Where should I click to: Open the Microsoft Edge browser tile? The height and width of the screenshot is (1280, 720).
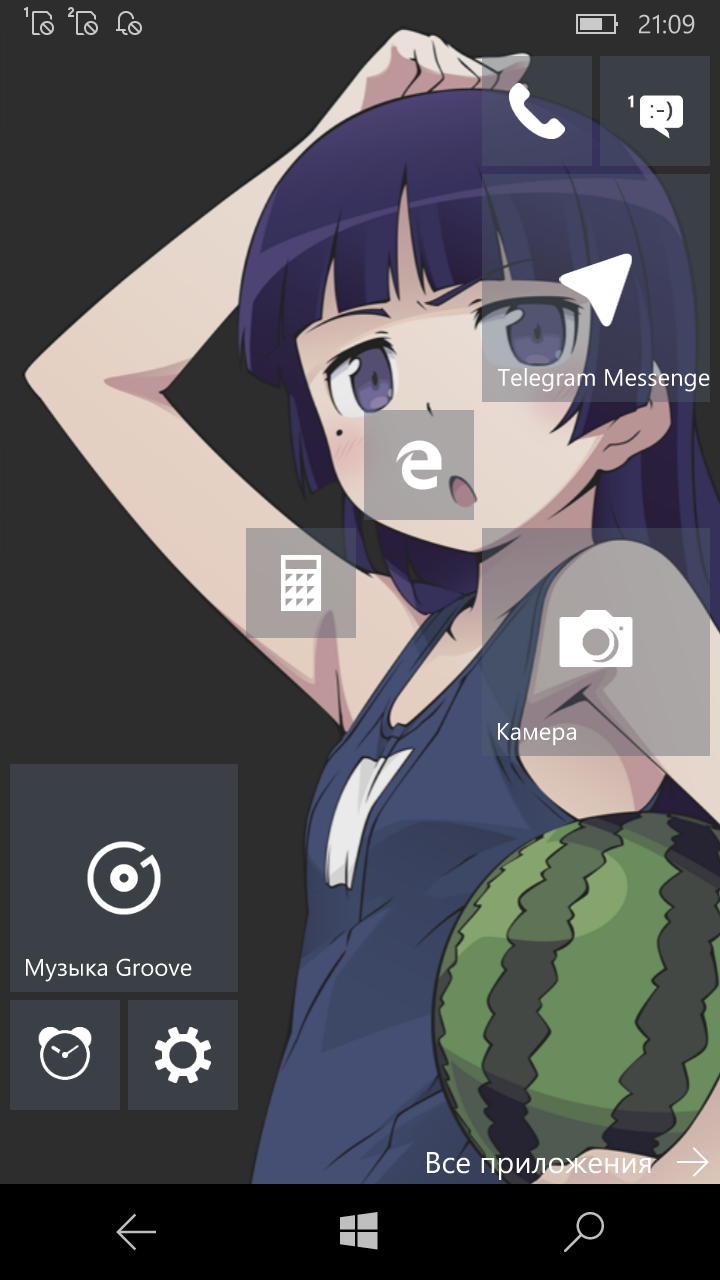[419, 465]
